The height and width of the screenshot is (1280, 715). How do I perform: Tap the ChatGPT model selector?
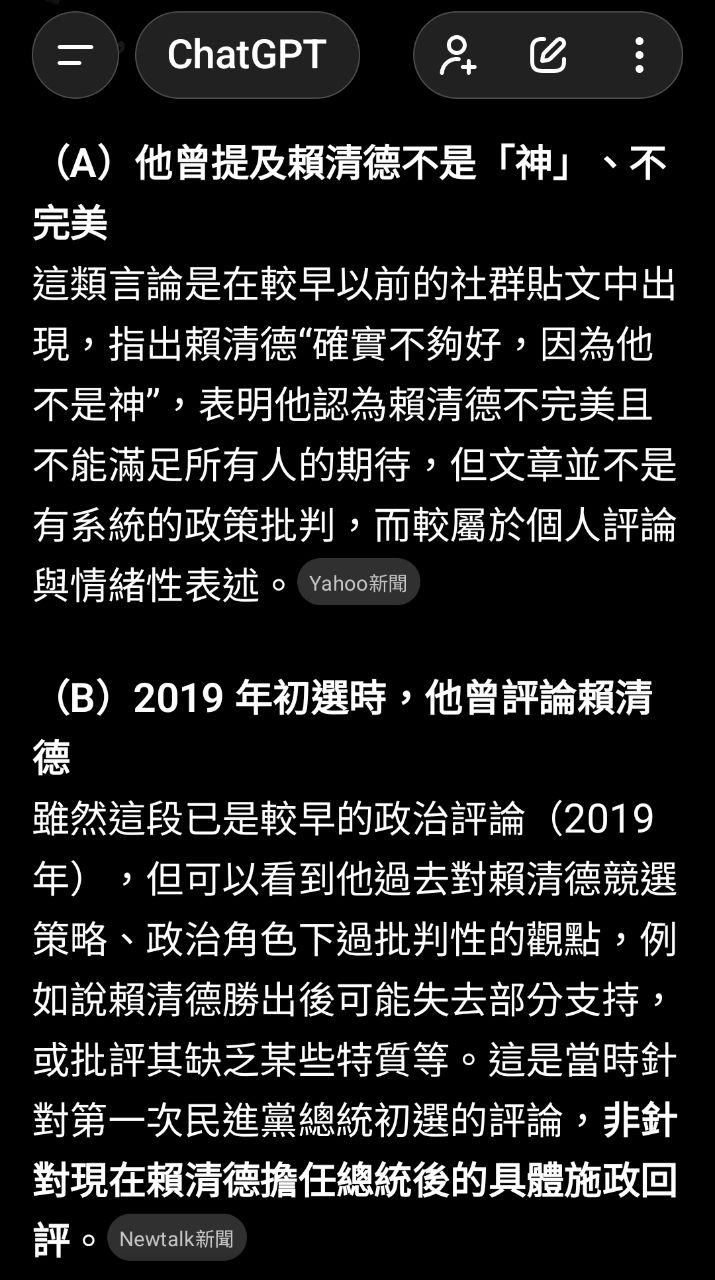pyautogui.click(x=247, y=55)
